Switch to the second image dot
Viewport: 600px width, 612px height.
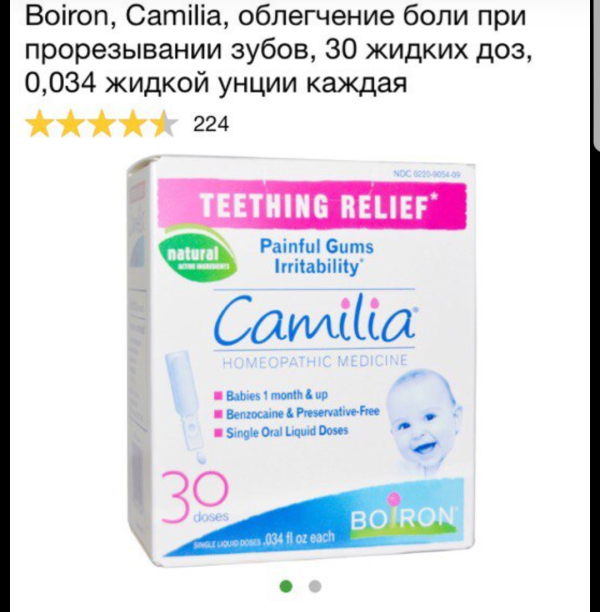[x=315, y=586]
